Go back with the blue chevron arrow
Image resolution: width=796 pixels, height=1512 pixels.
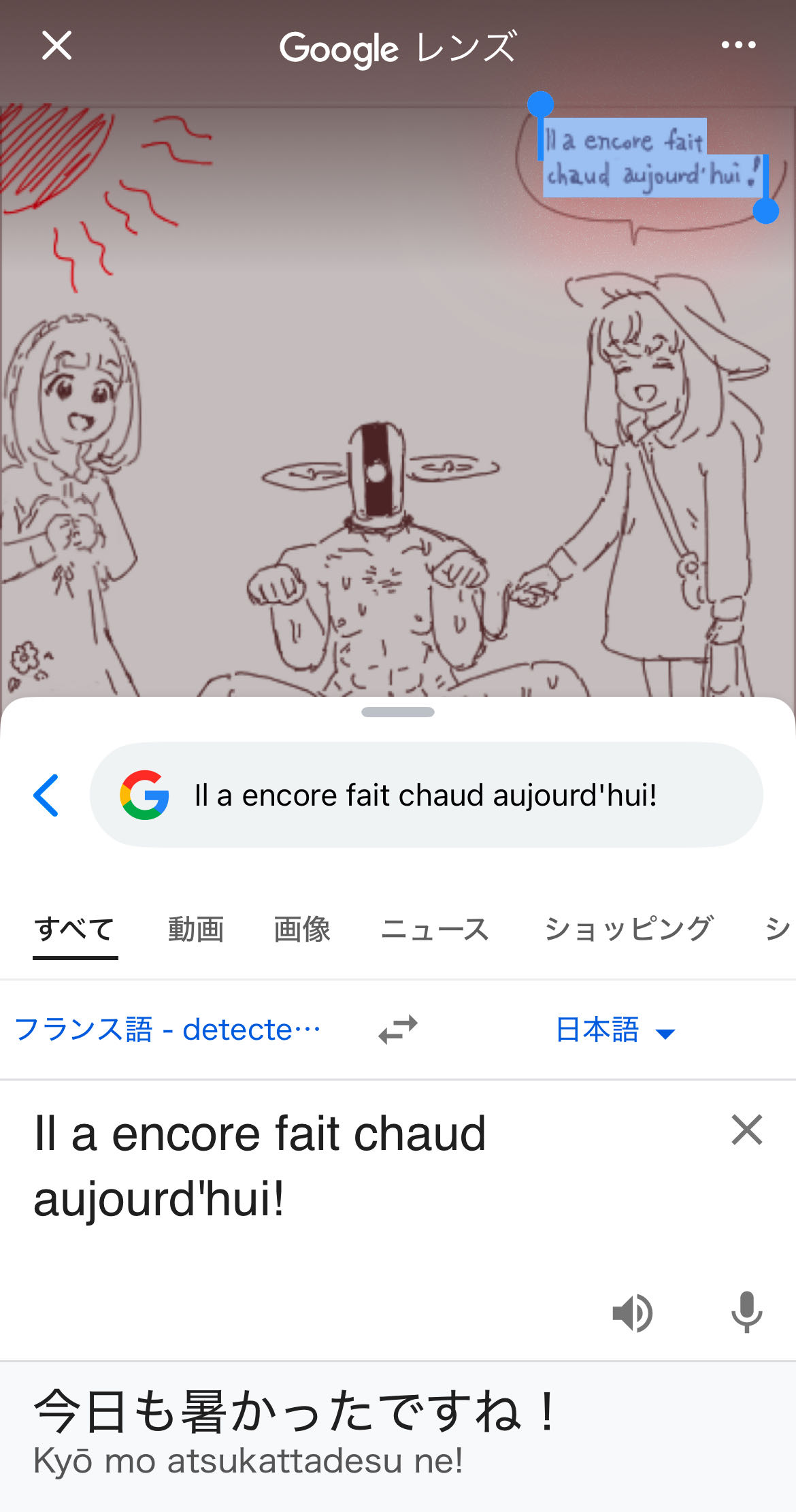46,795
